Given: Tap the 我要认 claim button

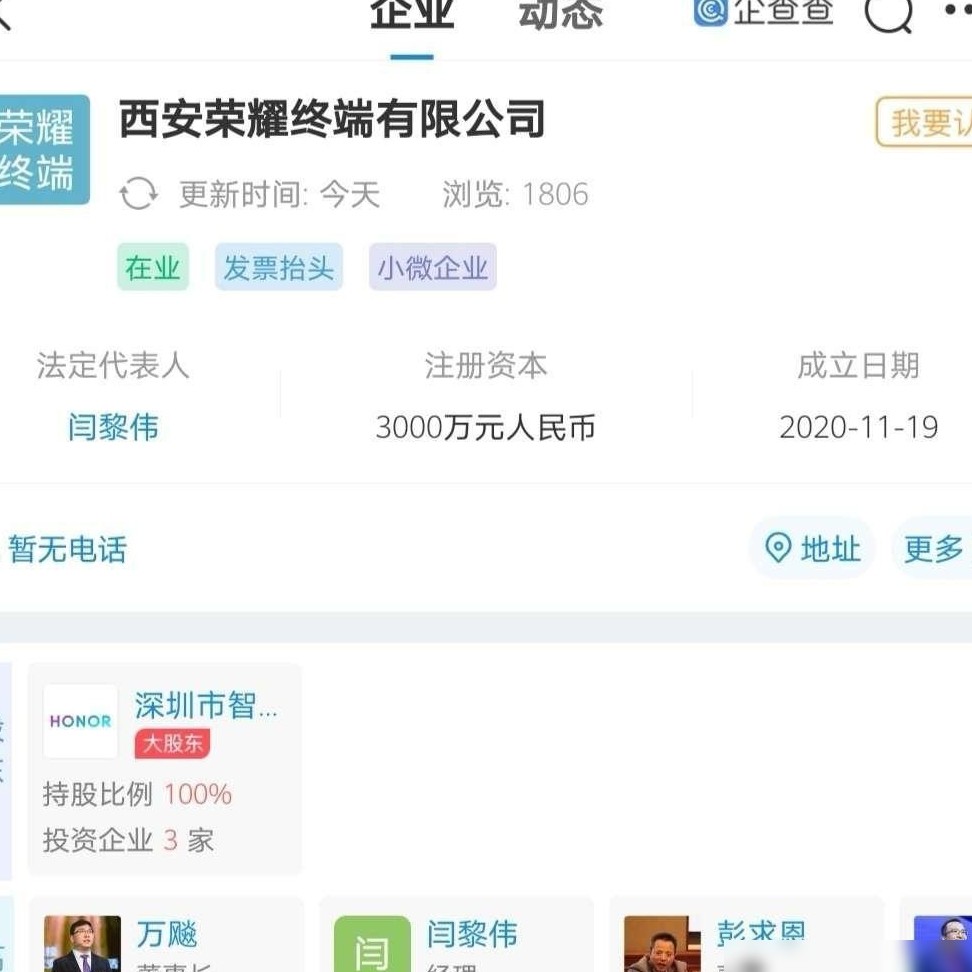Looking at the screenshot, I should 924,122.
